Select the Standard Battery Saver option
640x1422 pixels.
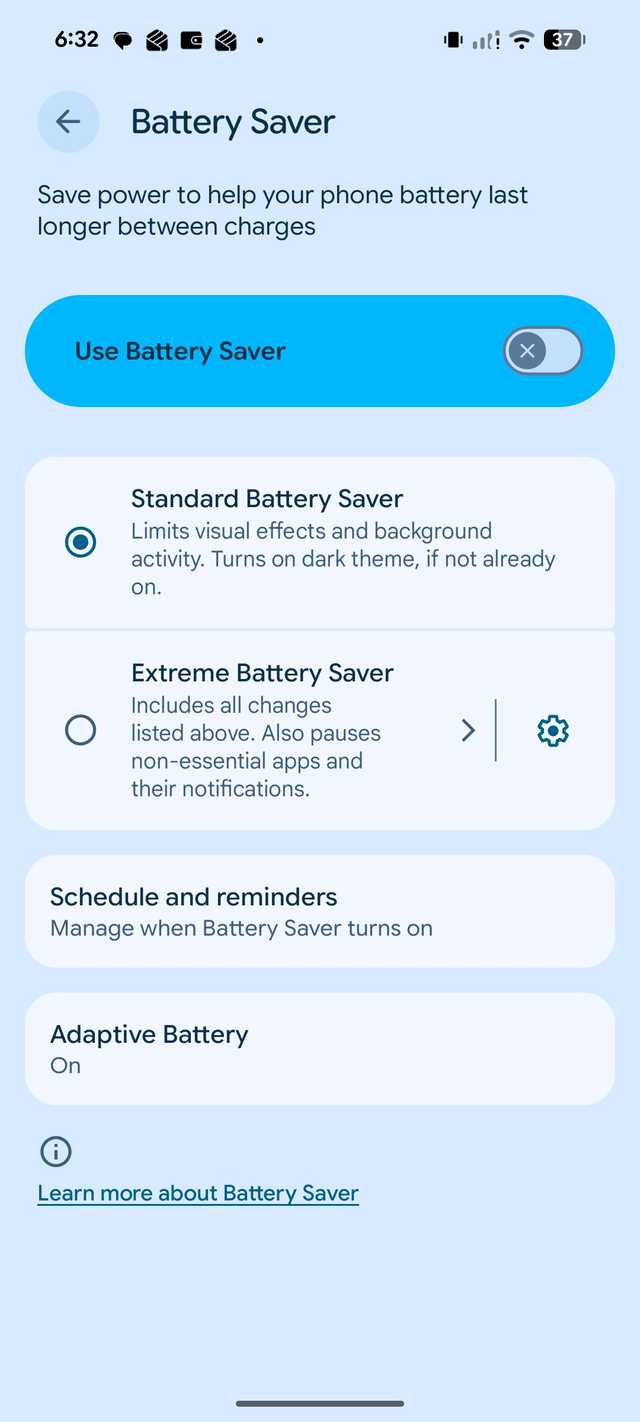(x=80, y=542)
